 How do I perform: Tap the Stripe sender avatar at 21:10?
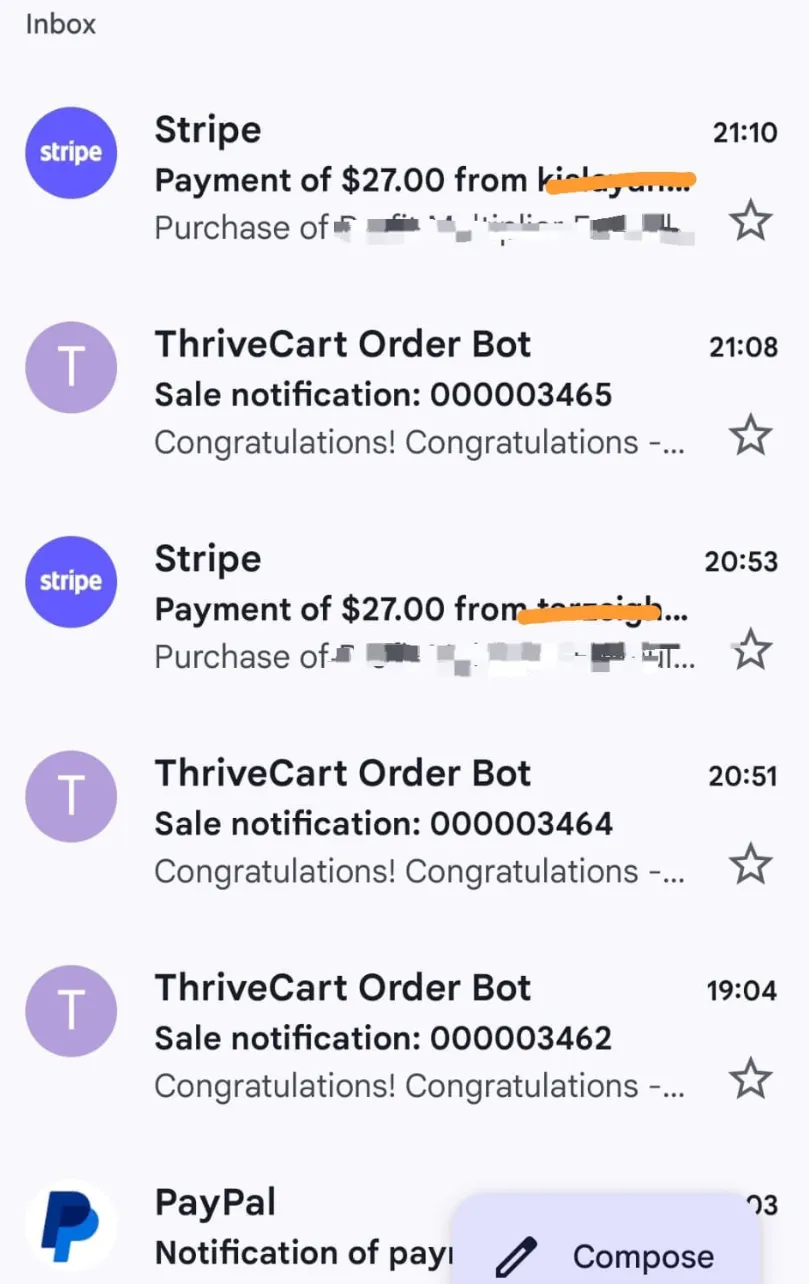(x=71, y=153)
